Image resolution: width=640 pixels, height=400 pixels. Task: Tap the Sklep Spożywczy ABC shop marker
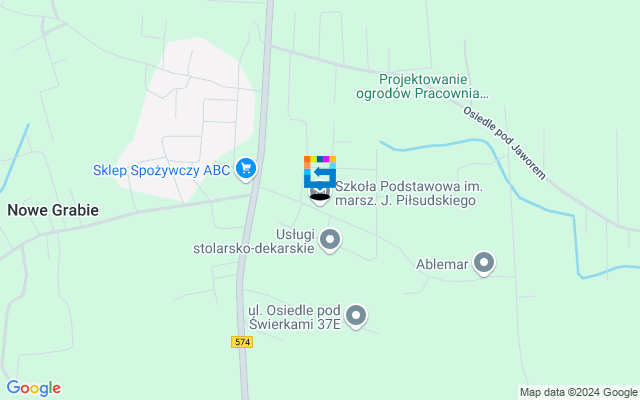click(x=246, y=169)
